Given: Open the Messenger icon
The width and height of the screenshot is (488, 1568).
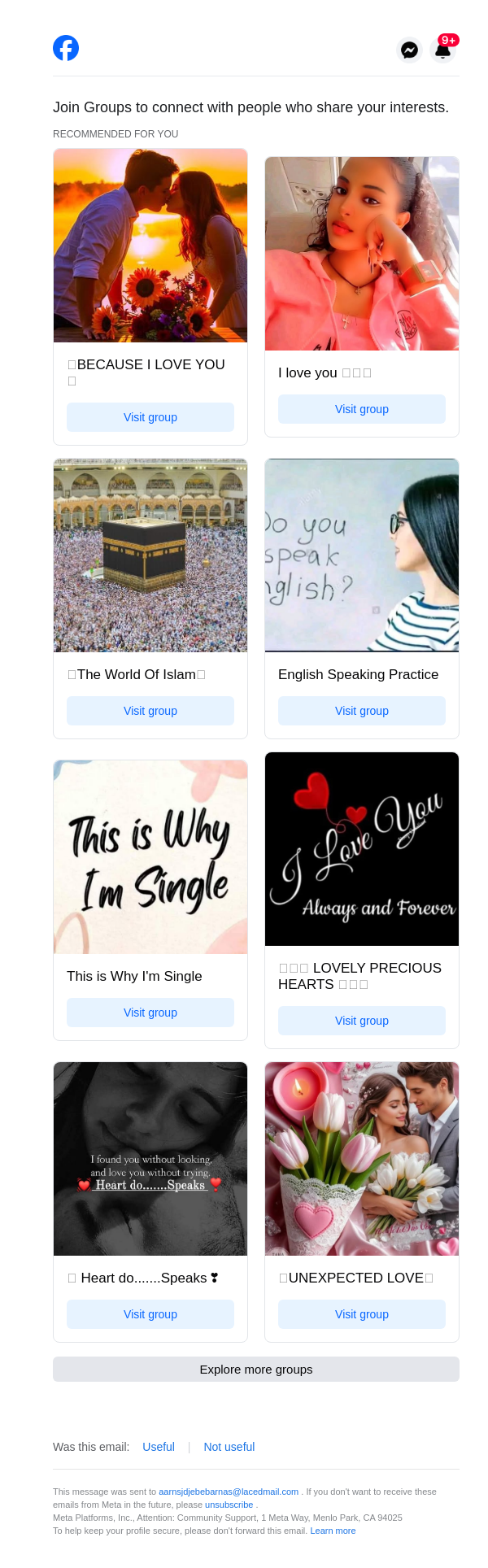Looking at the screenshot, I should tap(409, 50).
